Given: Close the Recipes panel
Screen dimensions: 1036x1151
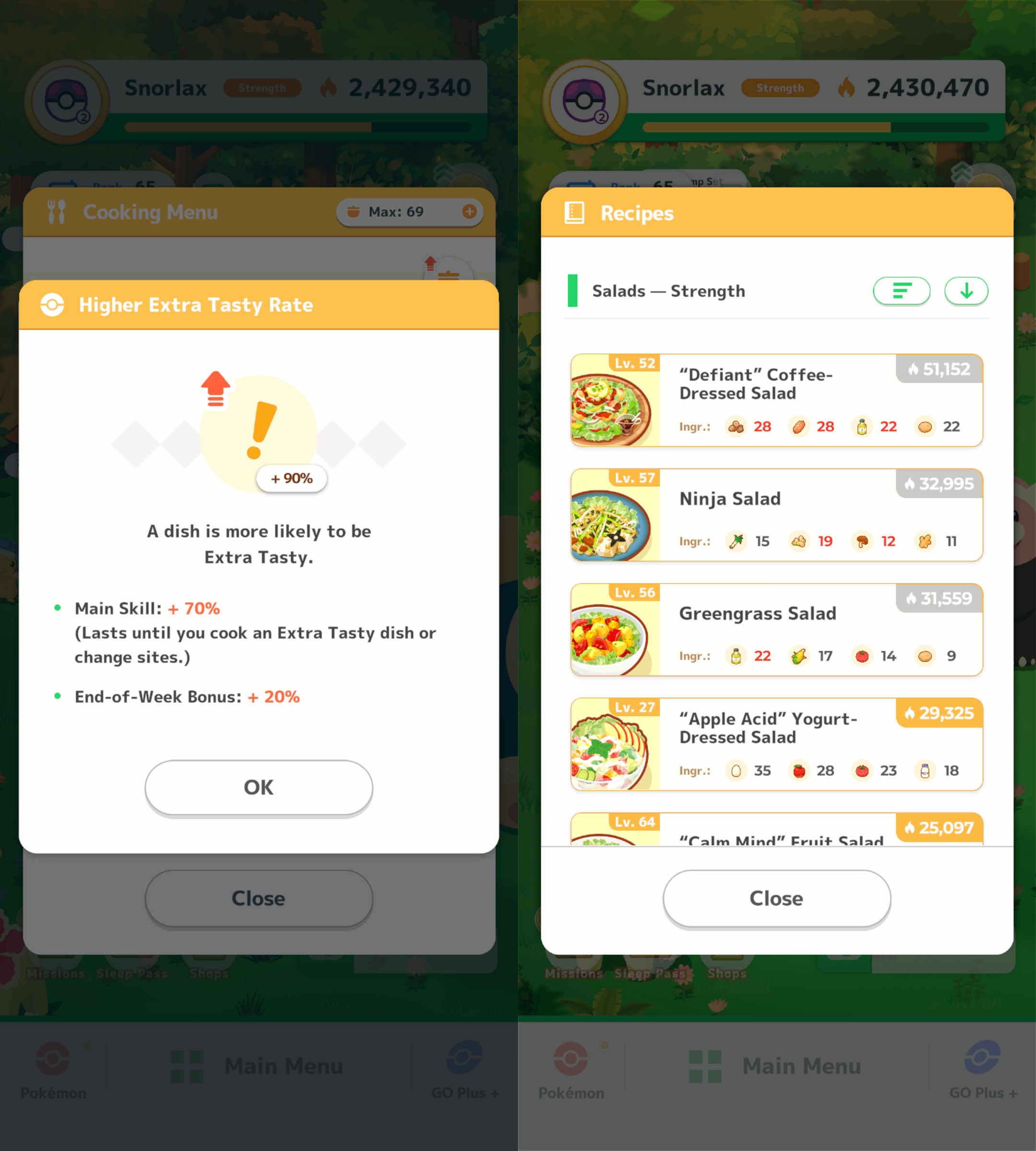Looking at the screenshot, I should click(x=776, y=898).
